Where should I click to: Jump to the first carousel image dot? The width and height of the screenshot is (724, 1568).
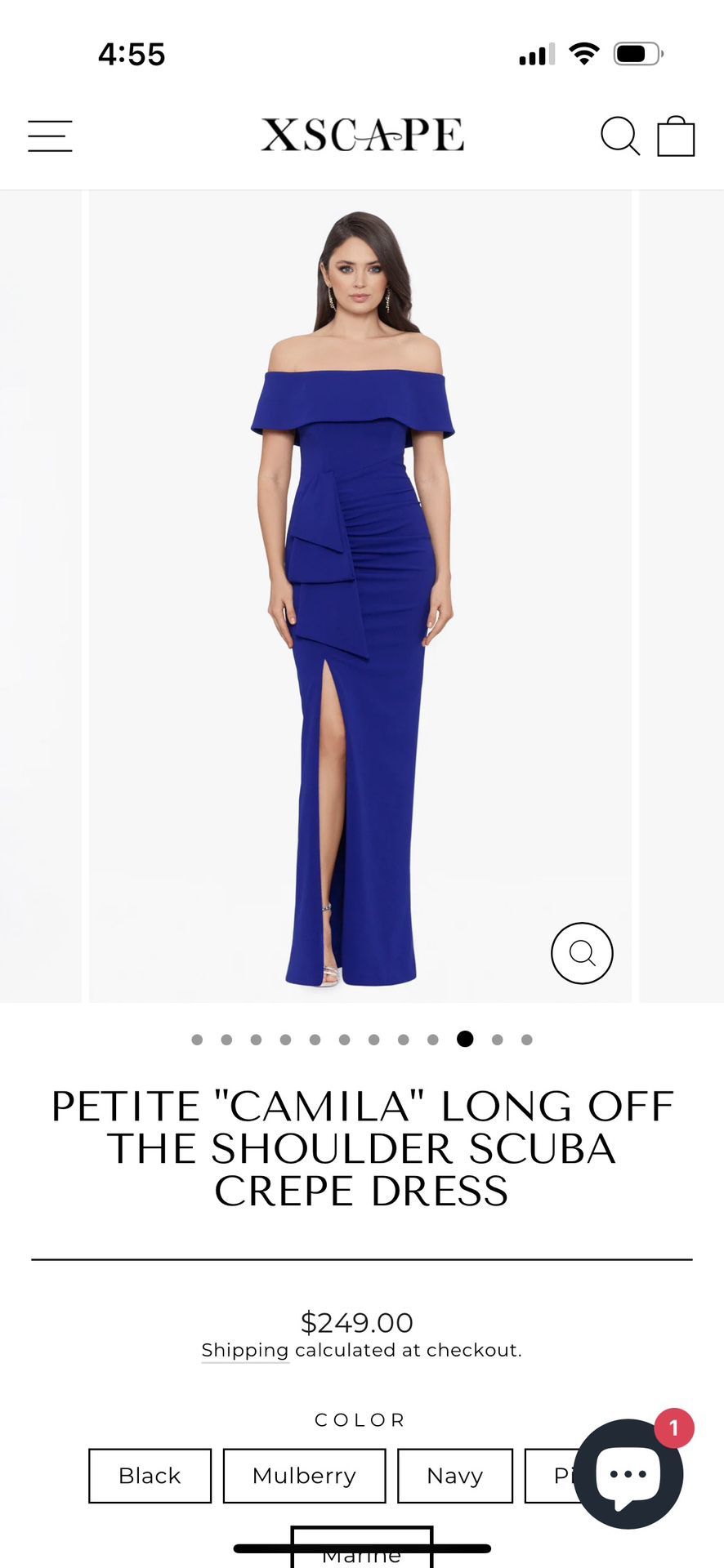[197, 1040]
